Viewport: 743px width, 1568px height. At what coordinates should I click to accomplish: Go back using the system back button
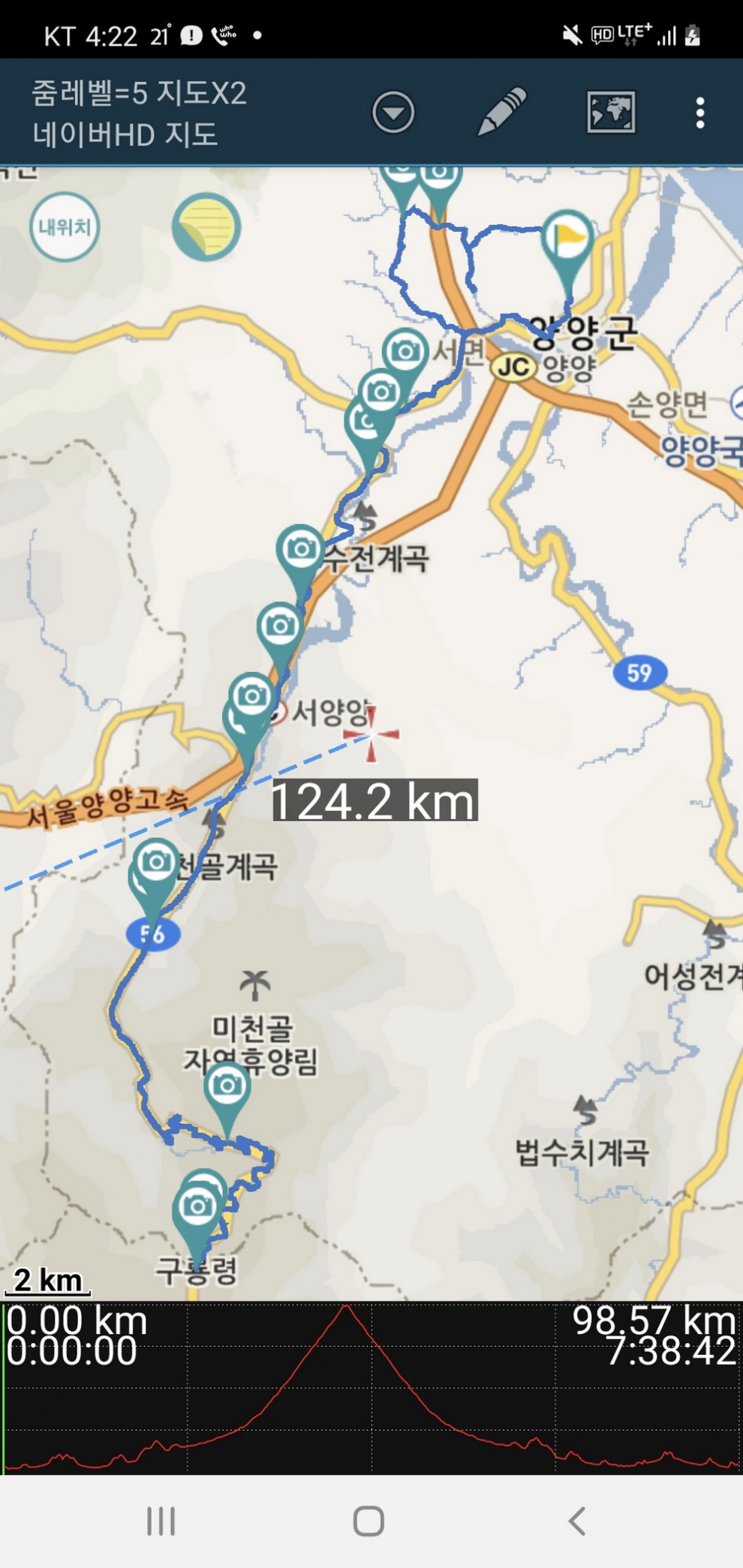tap(576, 1521)
